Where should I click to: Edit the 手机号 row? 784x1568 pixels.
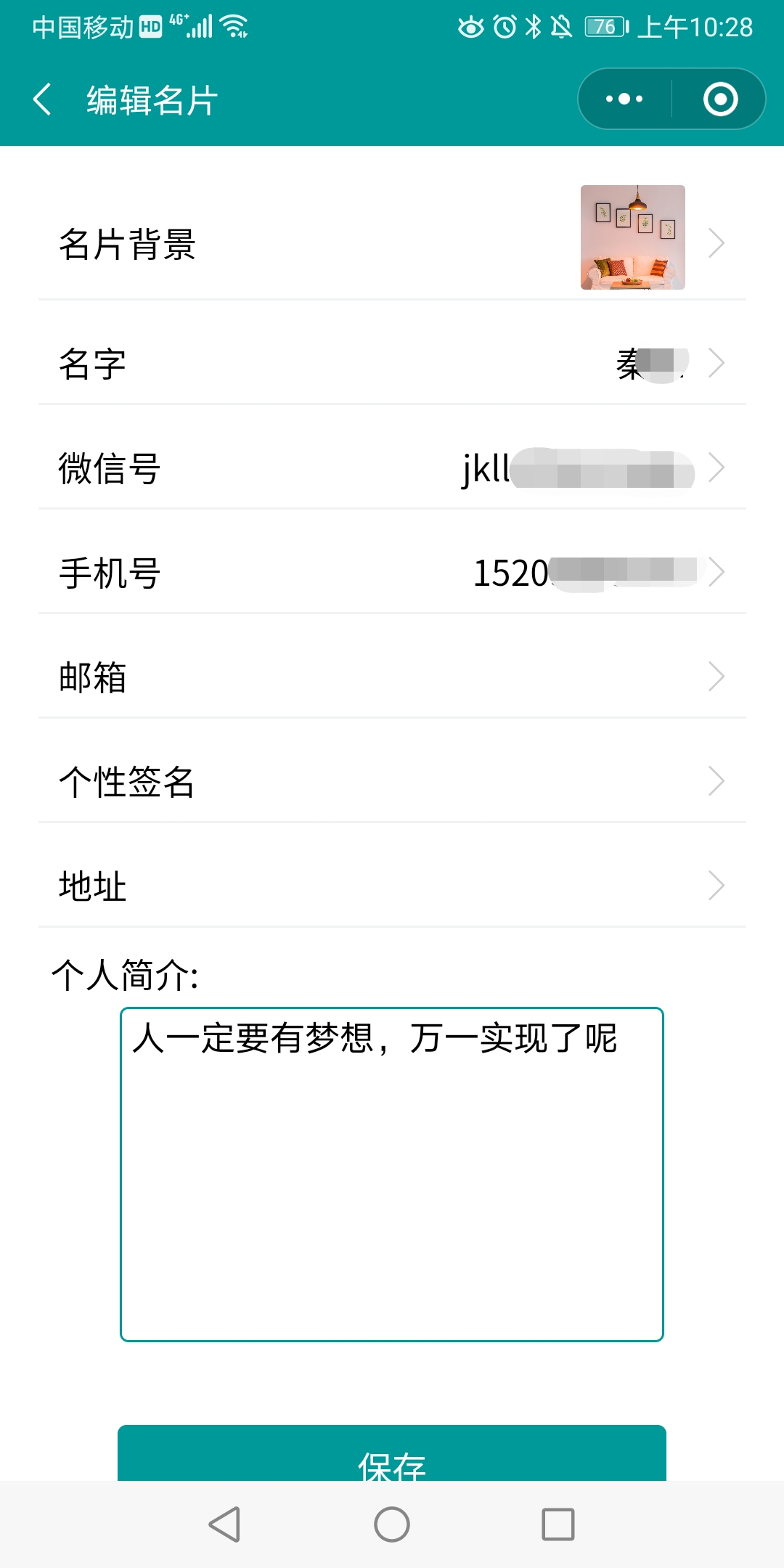392,573
